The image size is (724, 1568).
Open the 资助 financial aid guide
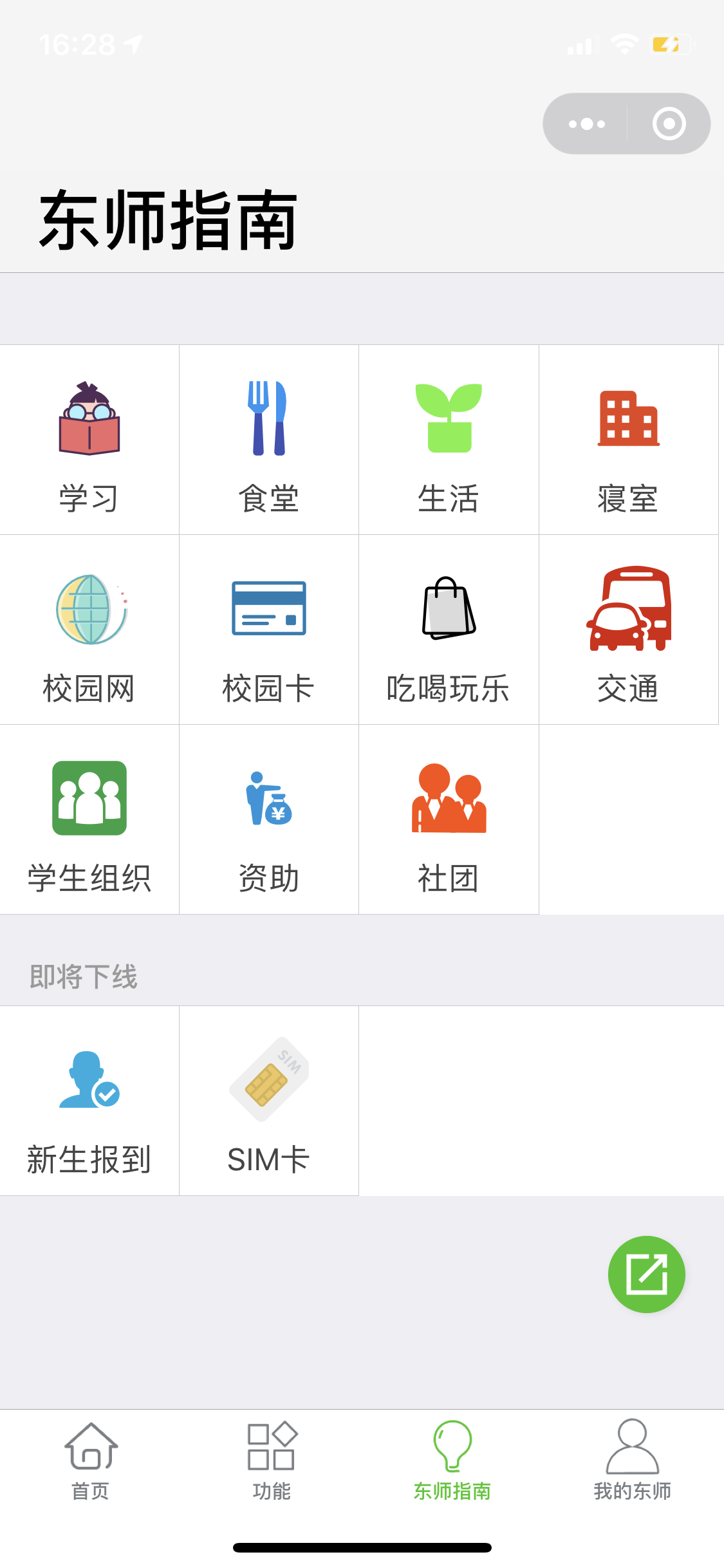269,819
